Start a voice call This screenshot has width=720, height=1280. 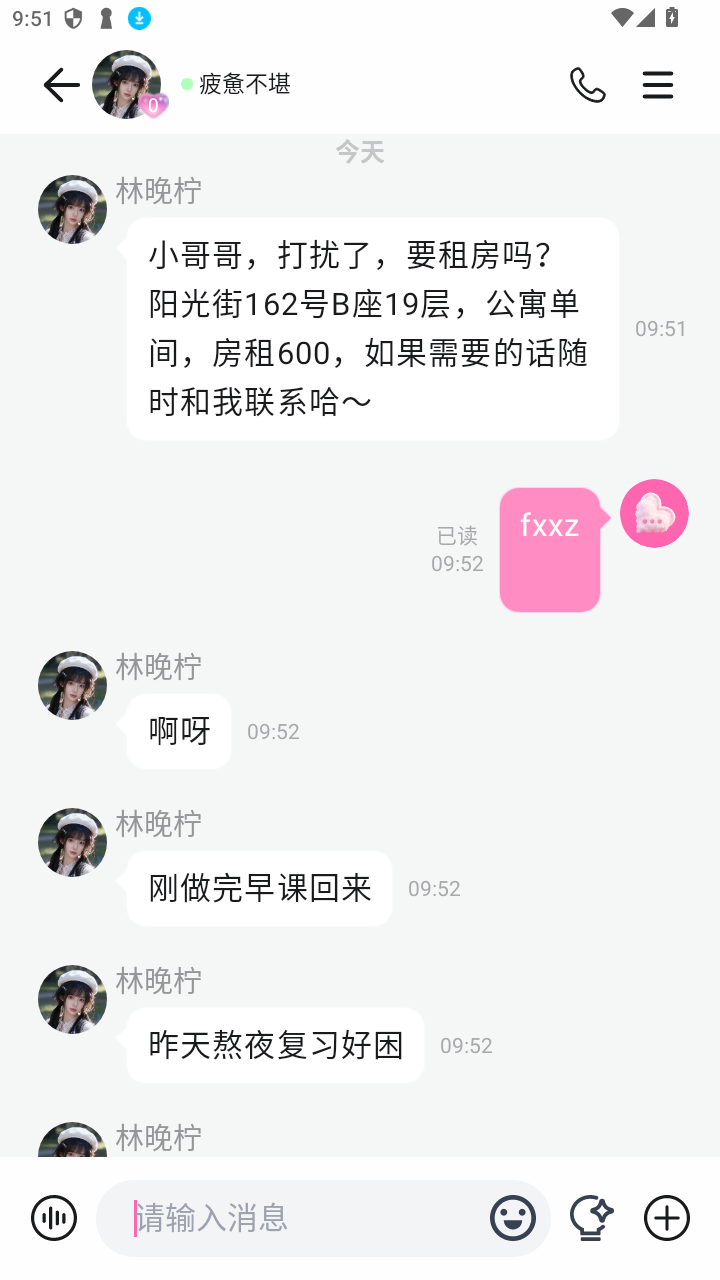click(x=587, y=85)
